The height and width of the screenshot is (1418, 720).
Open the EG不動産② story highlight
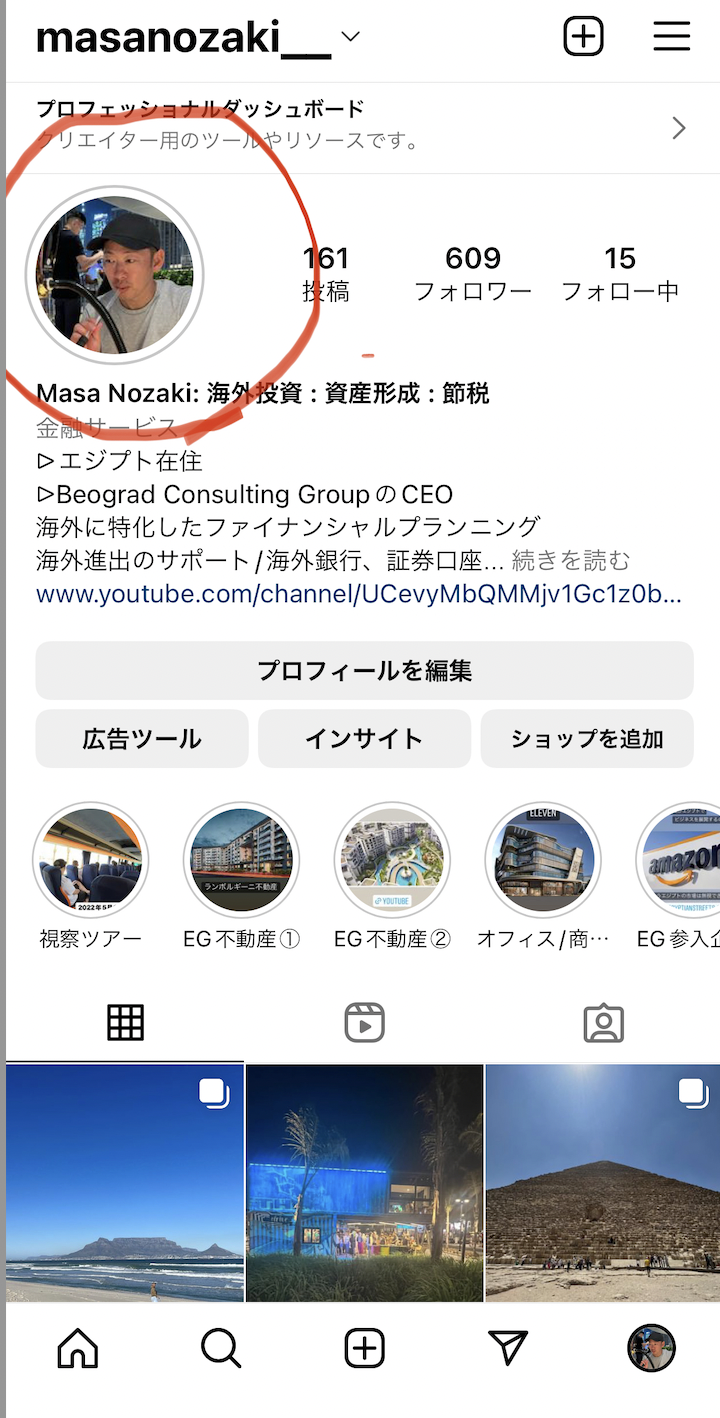pyautogui.click(x=392, y=861)
